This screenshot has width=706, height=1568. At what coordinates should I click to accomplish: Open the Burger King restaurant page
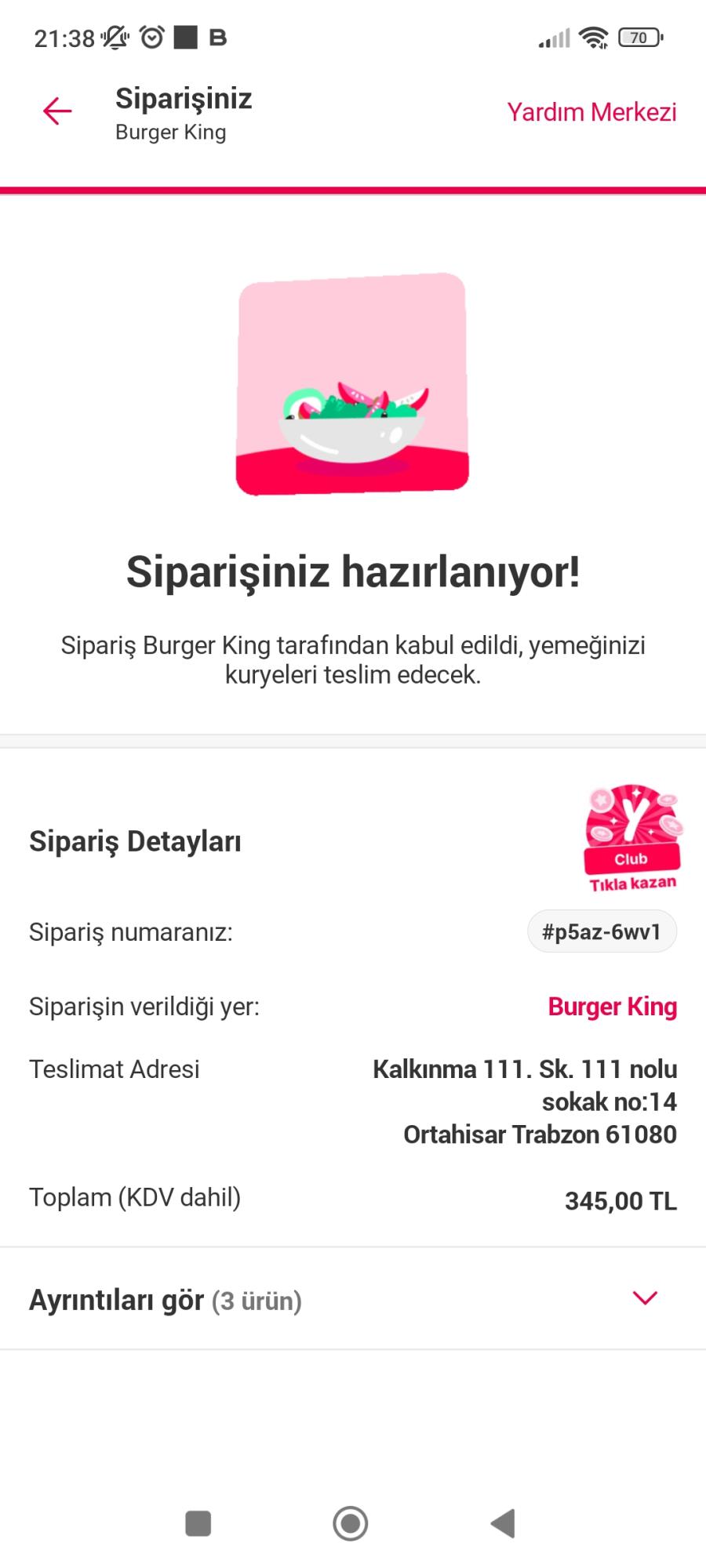point(613,1007)
